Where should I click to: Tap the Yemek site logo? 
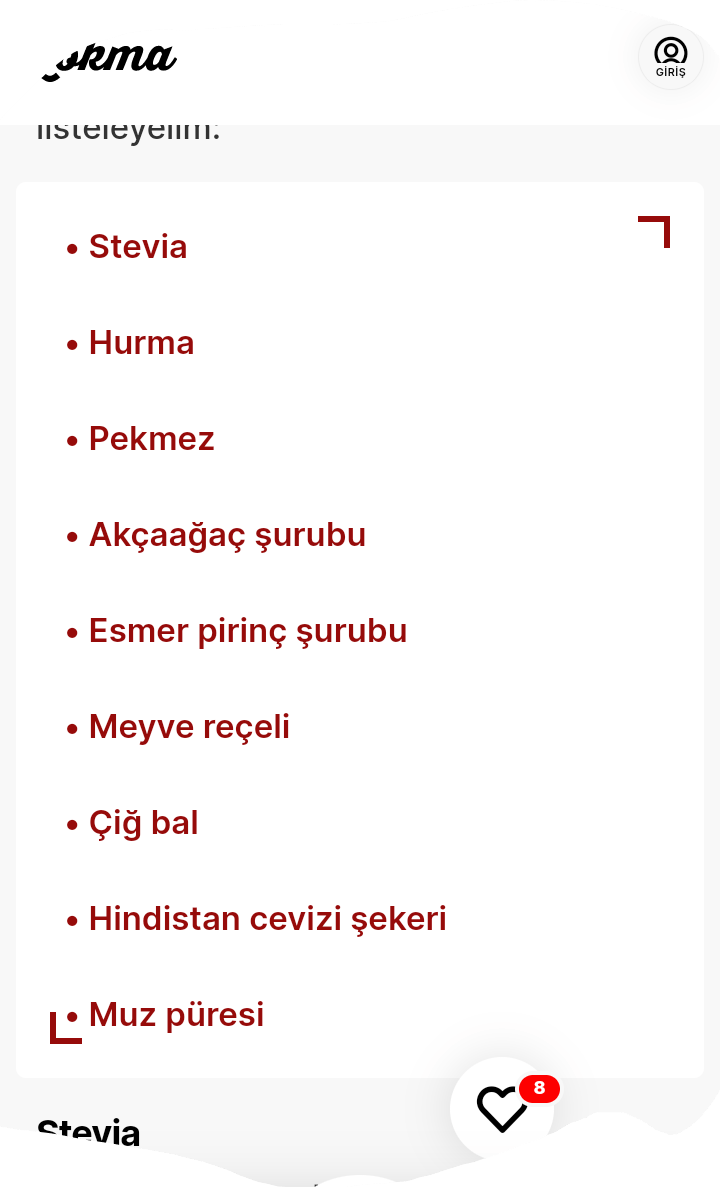coord(109,62)
